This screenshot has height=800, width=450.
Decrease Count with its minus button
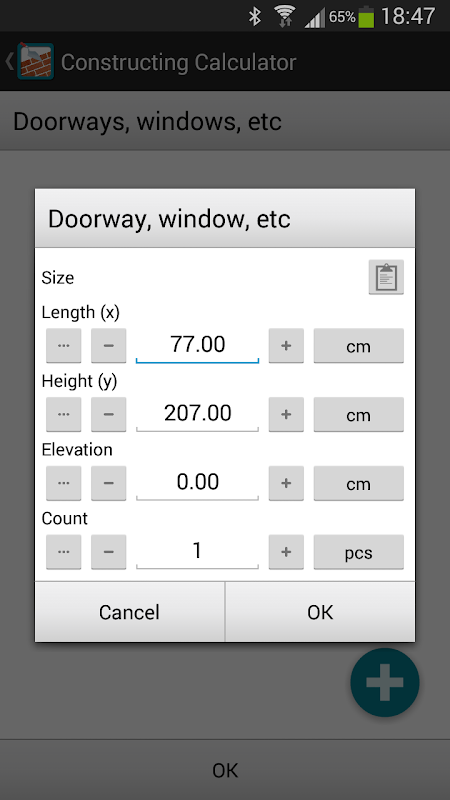[x=109, y=552]
